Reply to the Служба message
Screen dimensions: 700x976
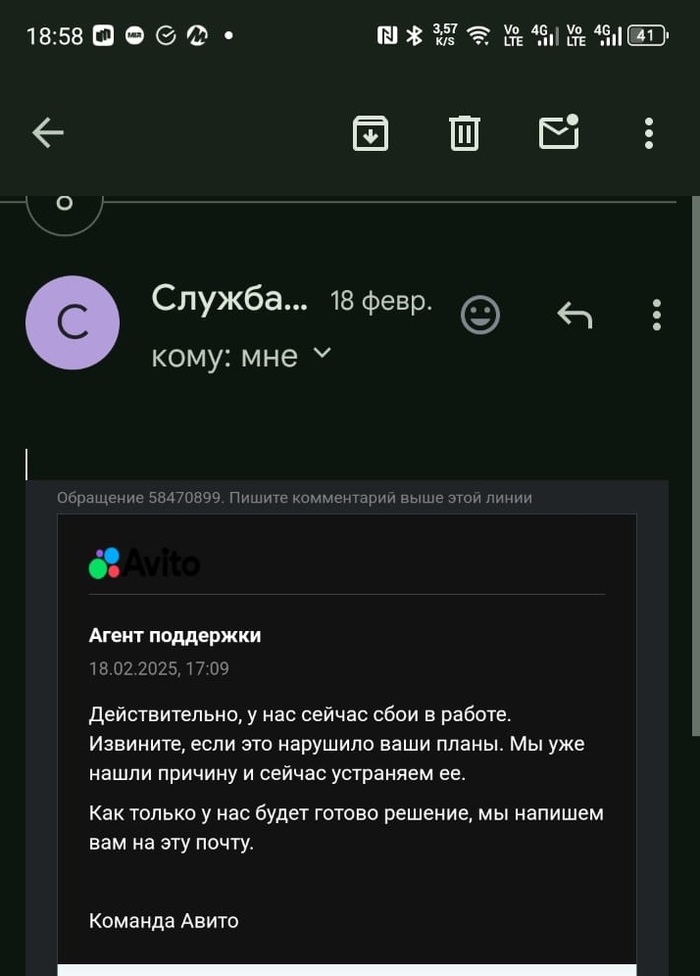(x=574, y=316)
